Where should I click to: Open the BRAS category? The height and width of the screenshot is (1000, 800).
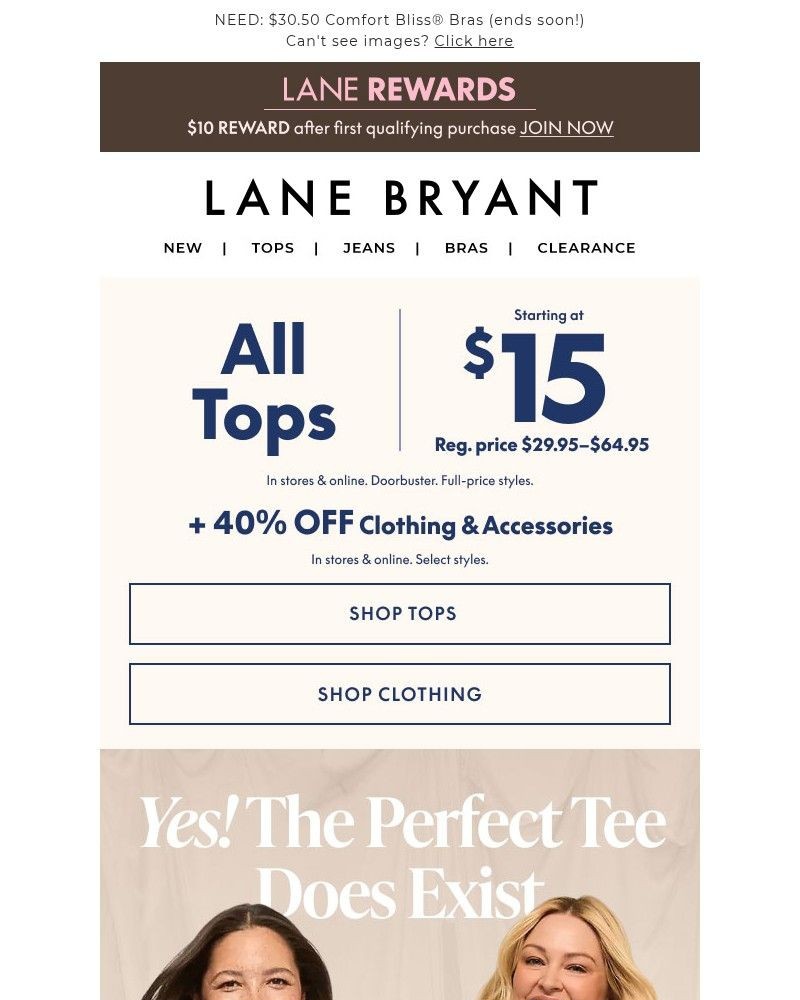(466, 248)
